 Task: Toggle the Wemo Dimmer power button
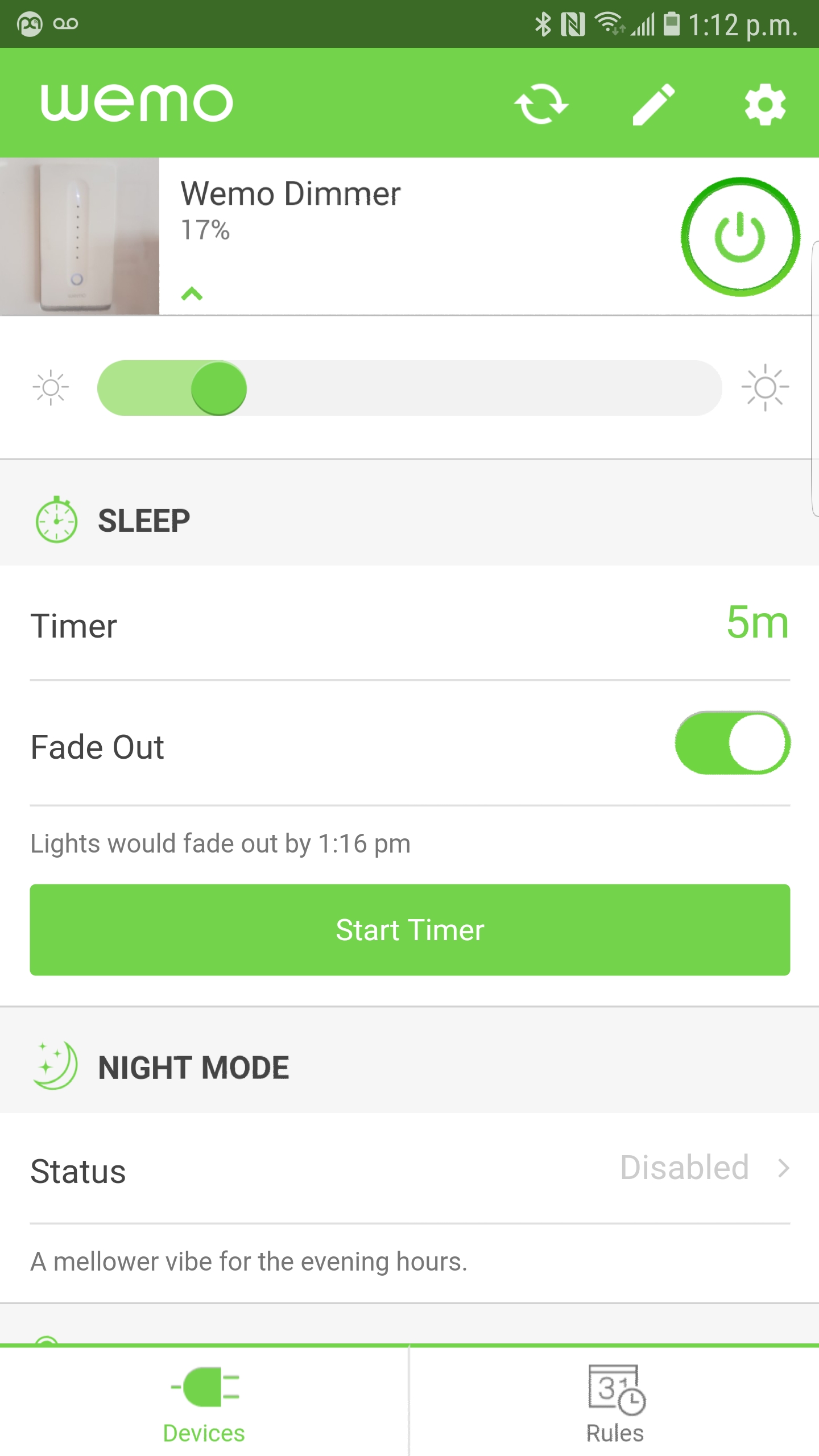(740, 237)
